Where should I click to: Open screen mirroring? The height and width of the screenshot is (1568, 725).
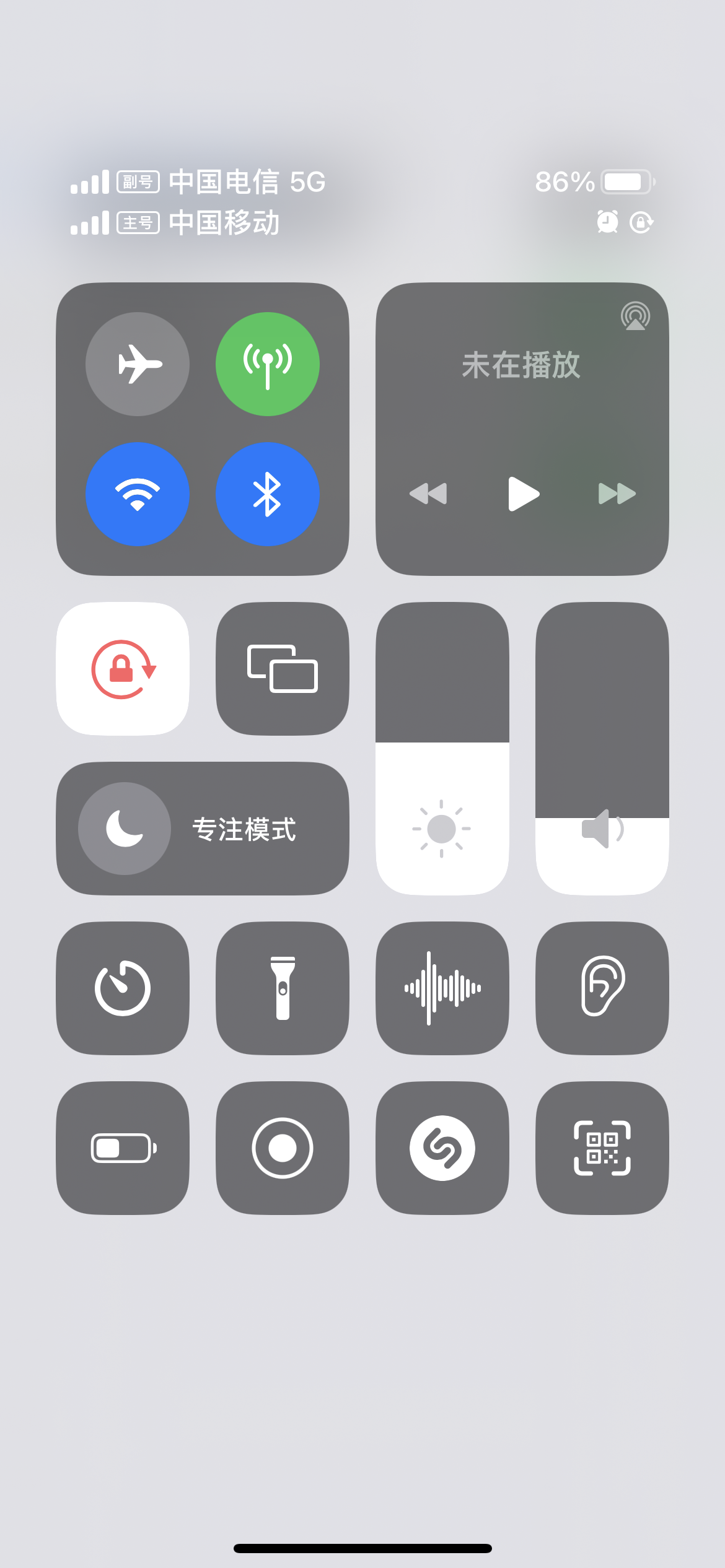coord(283,669)
